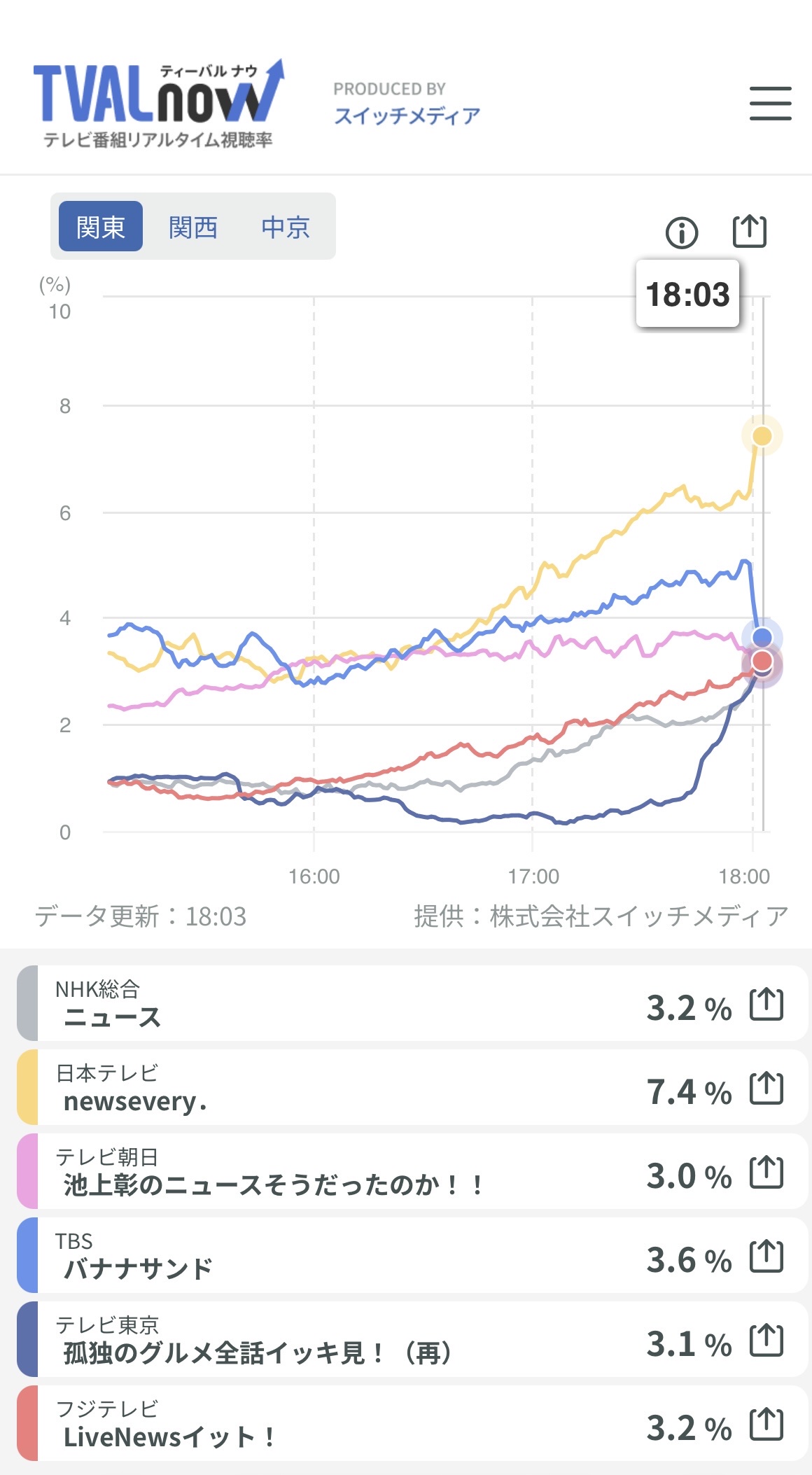The image size is (812, 1475).
Task: Share the テレビ朝日 program rating
Action: point(766,1173)
